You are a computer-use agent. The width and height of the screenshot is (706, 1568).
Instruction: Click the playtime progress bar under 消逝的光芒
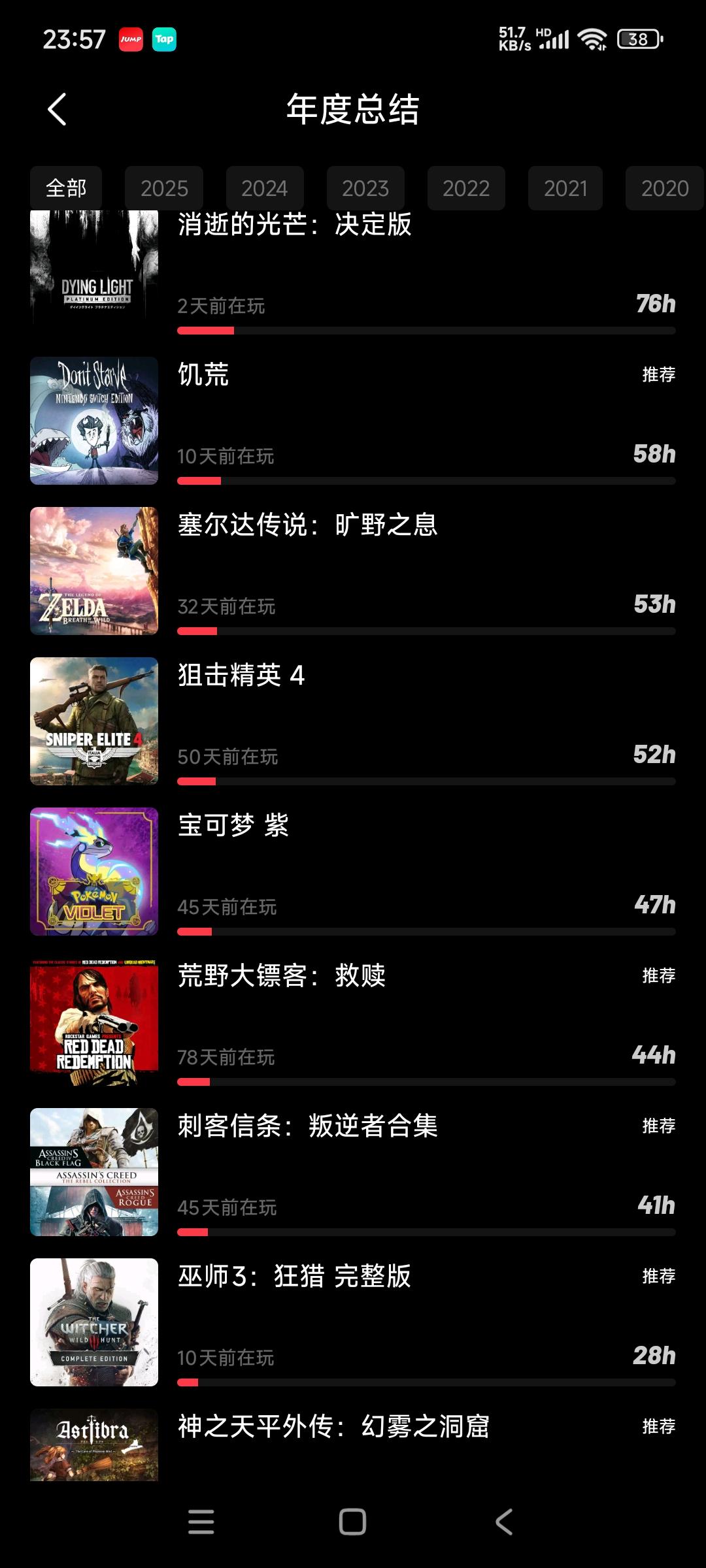tap(425, 332)
